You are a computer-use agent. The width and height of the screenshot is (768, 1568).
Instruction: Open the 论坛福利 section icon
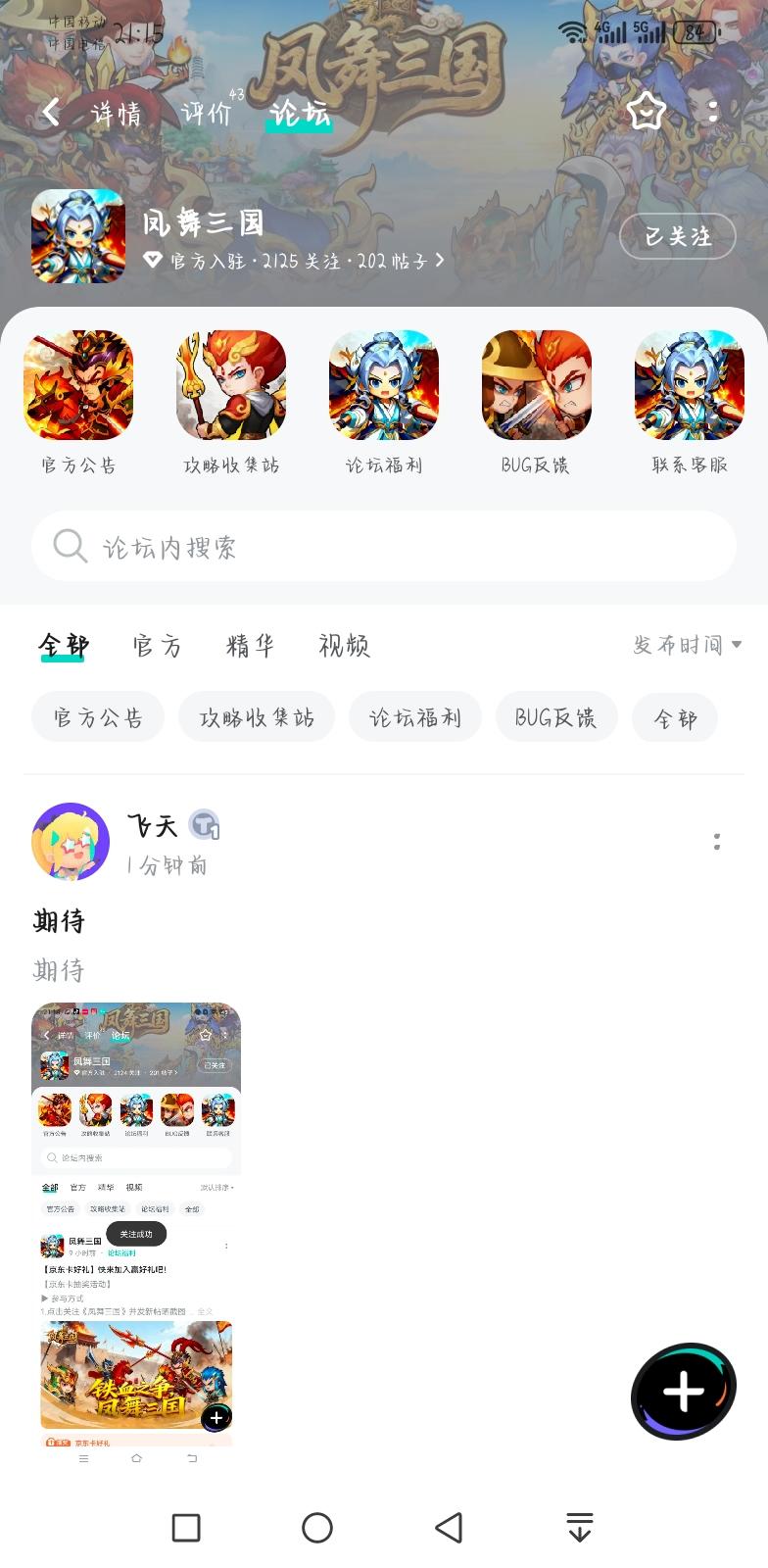[x=384, y=384]
